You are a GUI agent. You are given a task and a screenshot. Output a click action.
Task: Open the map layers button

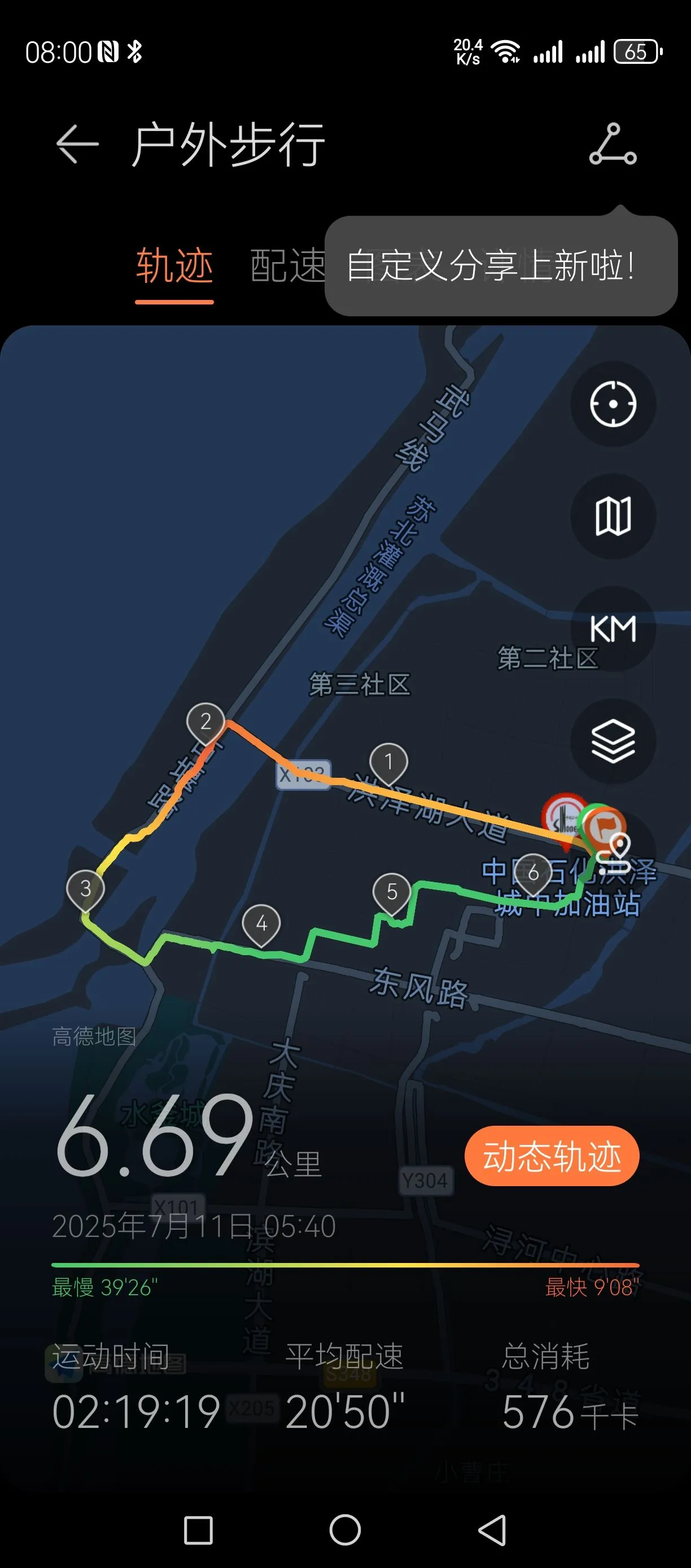(613, 741)
